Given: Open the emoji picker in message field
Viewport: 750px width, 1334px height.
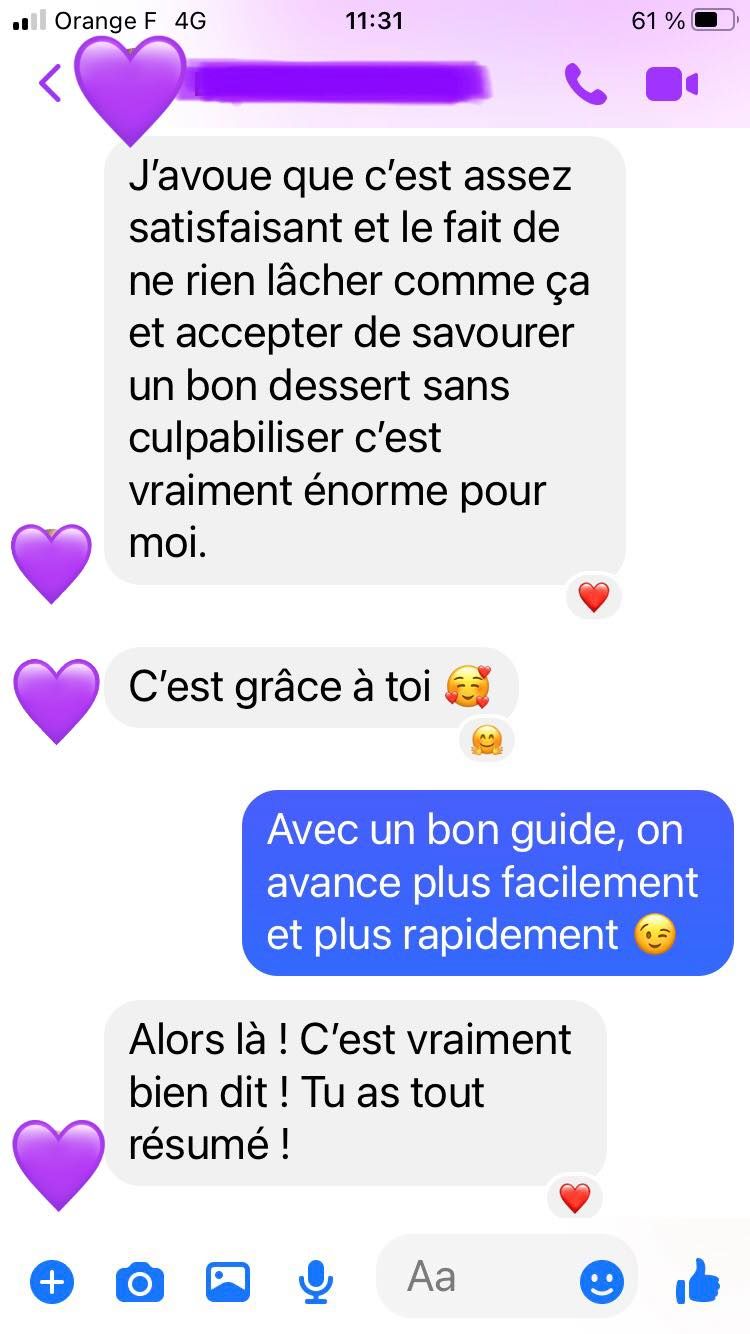Looking at the screenshot, I should pos(602,1281).
